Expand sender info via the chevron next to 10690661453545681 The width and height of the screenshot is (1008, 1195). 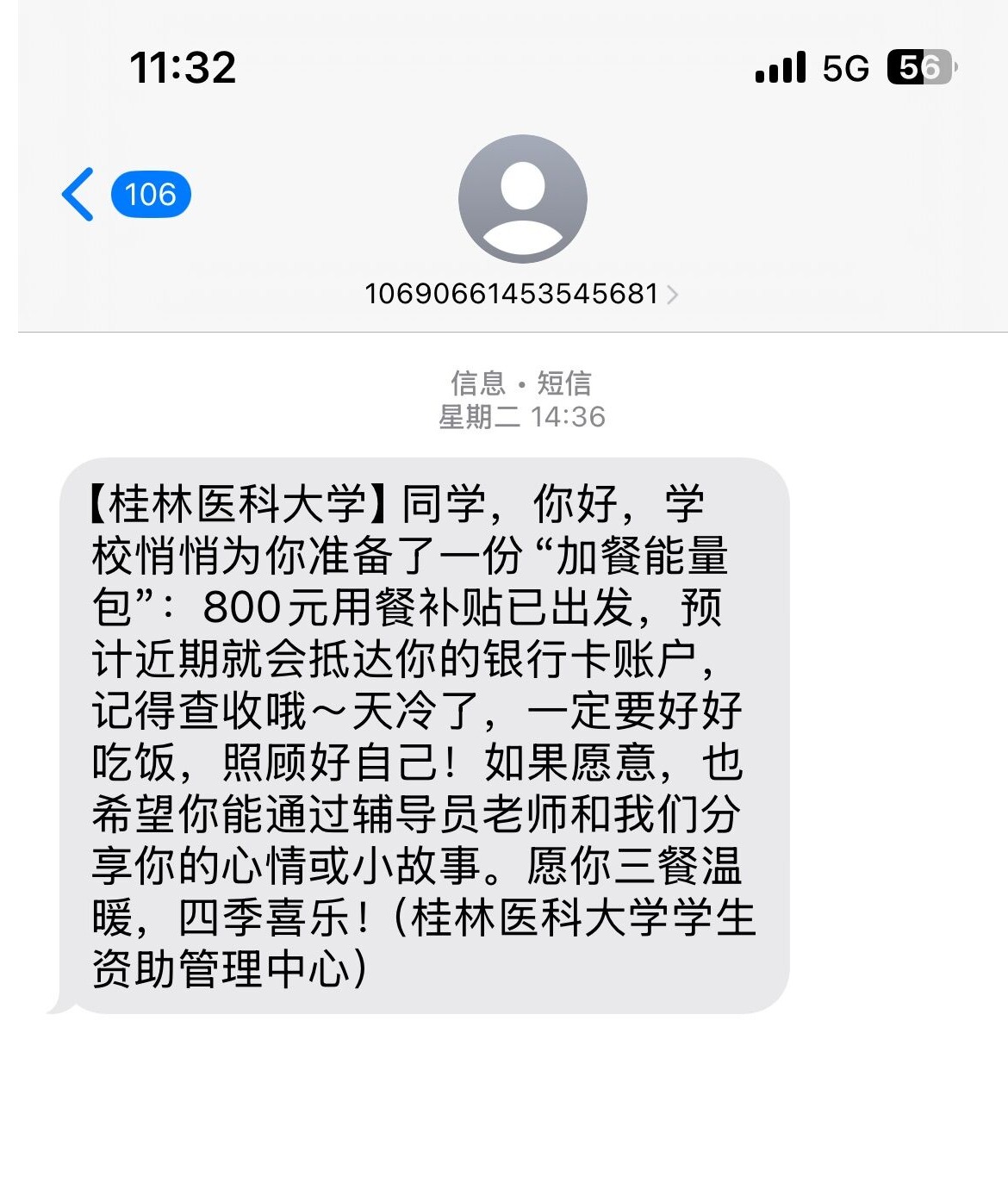[x=675, y=296]
